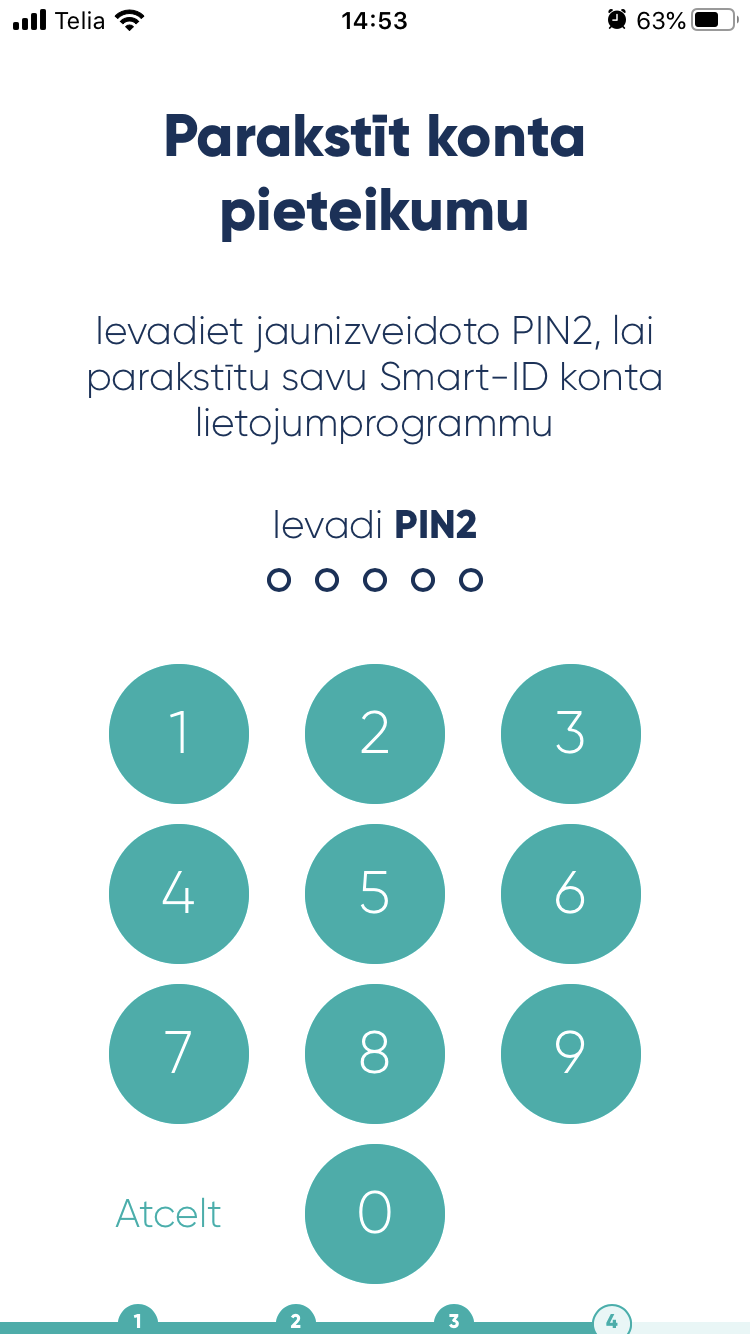Image resolution: width=750 pixels, height=1334 pixels.
Task: Cancel with the Atcelt link
Action: click(x=169, y=1214)
